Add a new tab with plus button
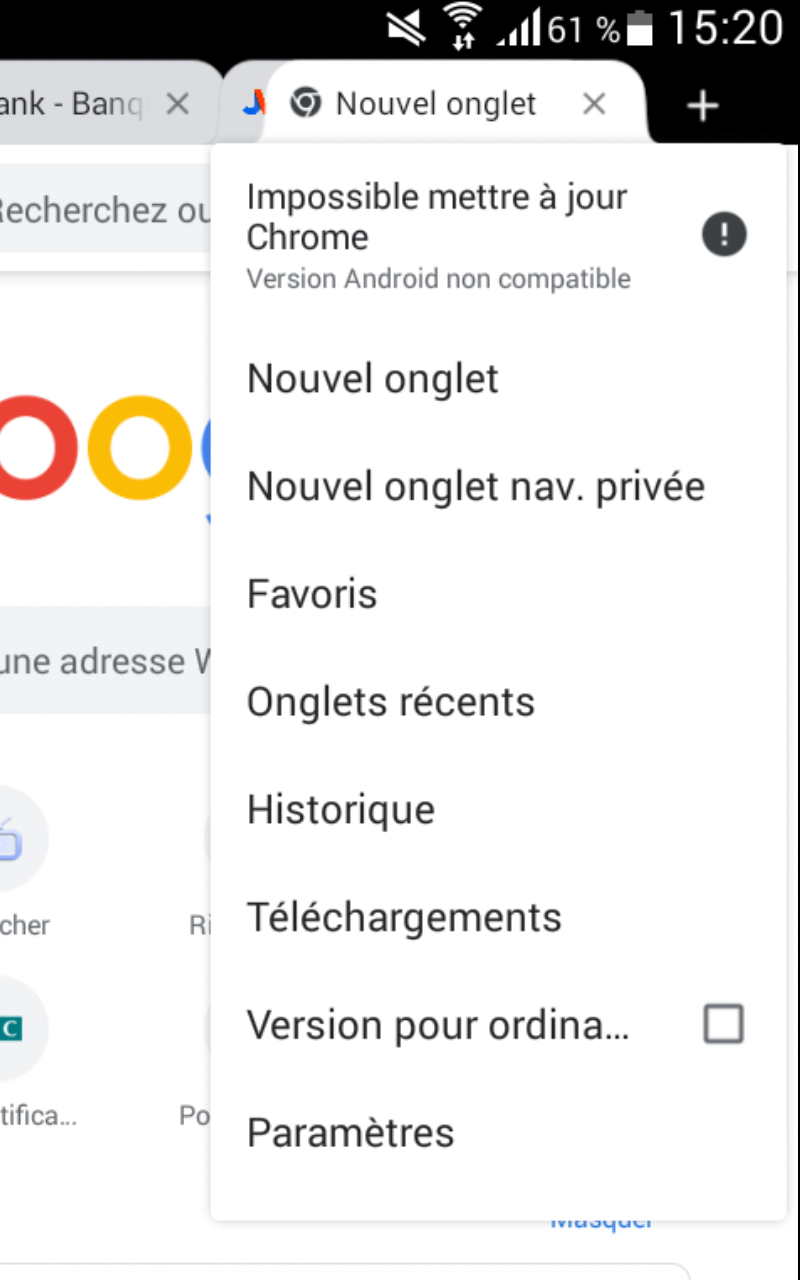Viewport: 800px width, 1280px height. click(704, 105)
